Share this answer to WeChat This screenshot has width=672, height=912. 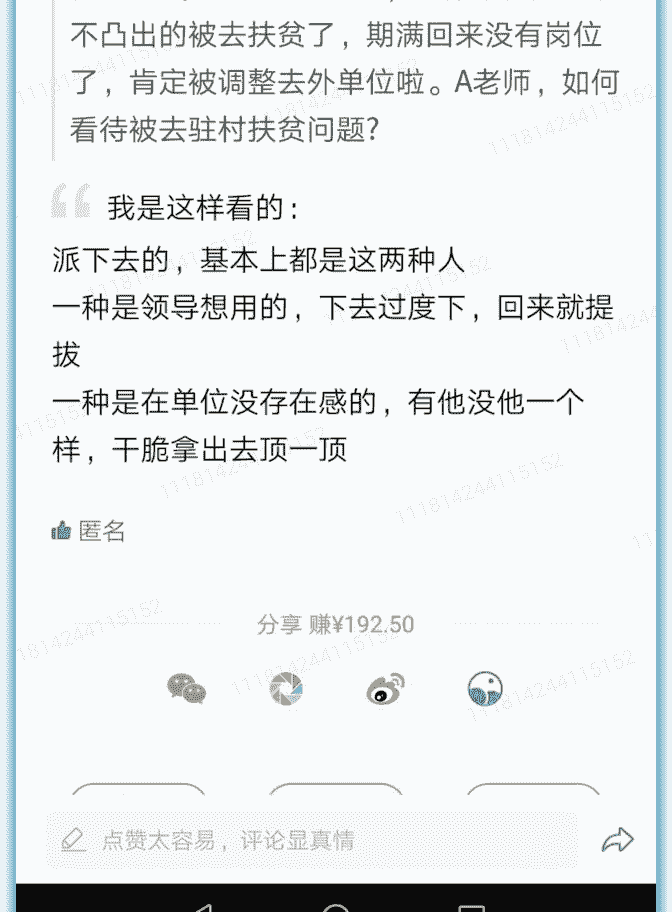point(186,689)
